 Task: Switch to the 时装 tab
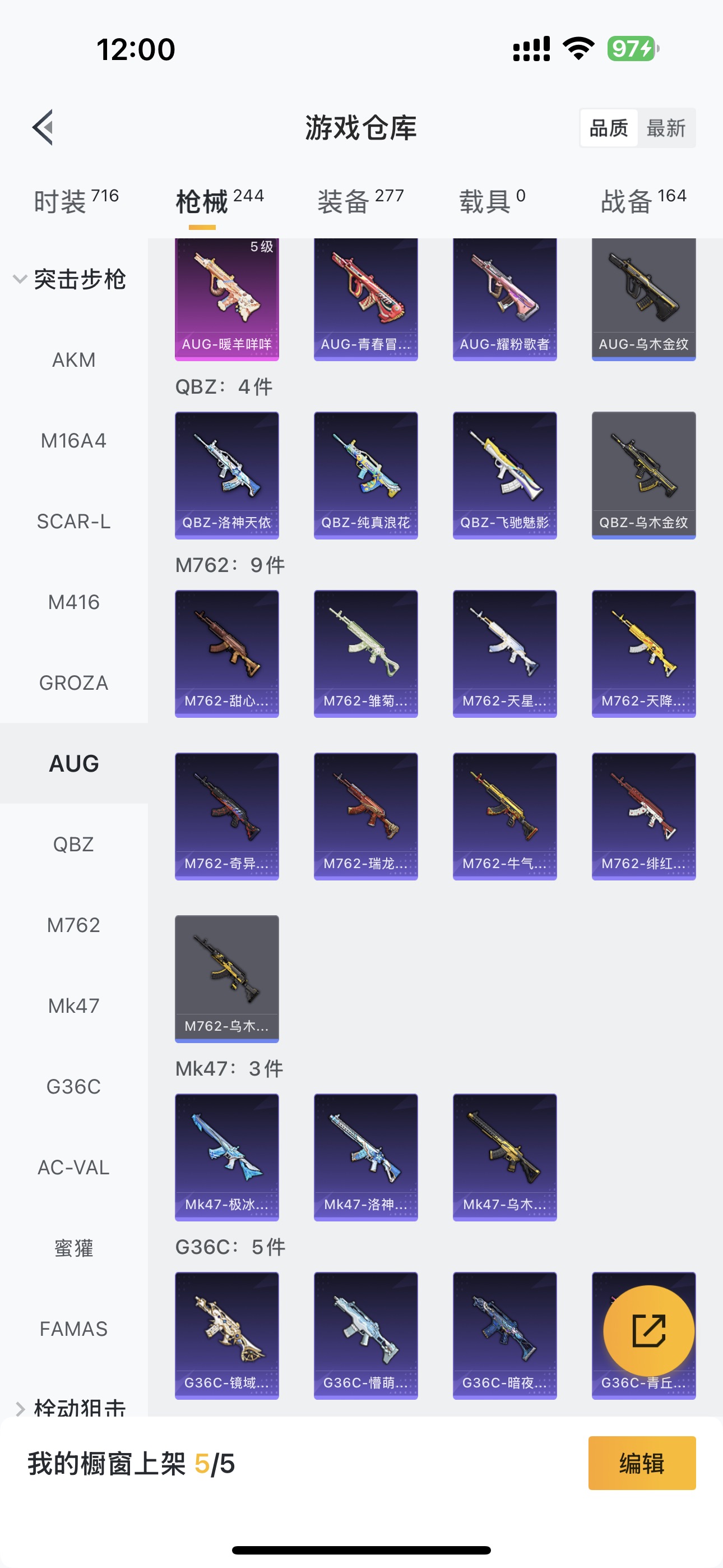[x=76, y=201]
